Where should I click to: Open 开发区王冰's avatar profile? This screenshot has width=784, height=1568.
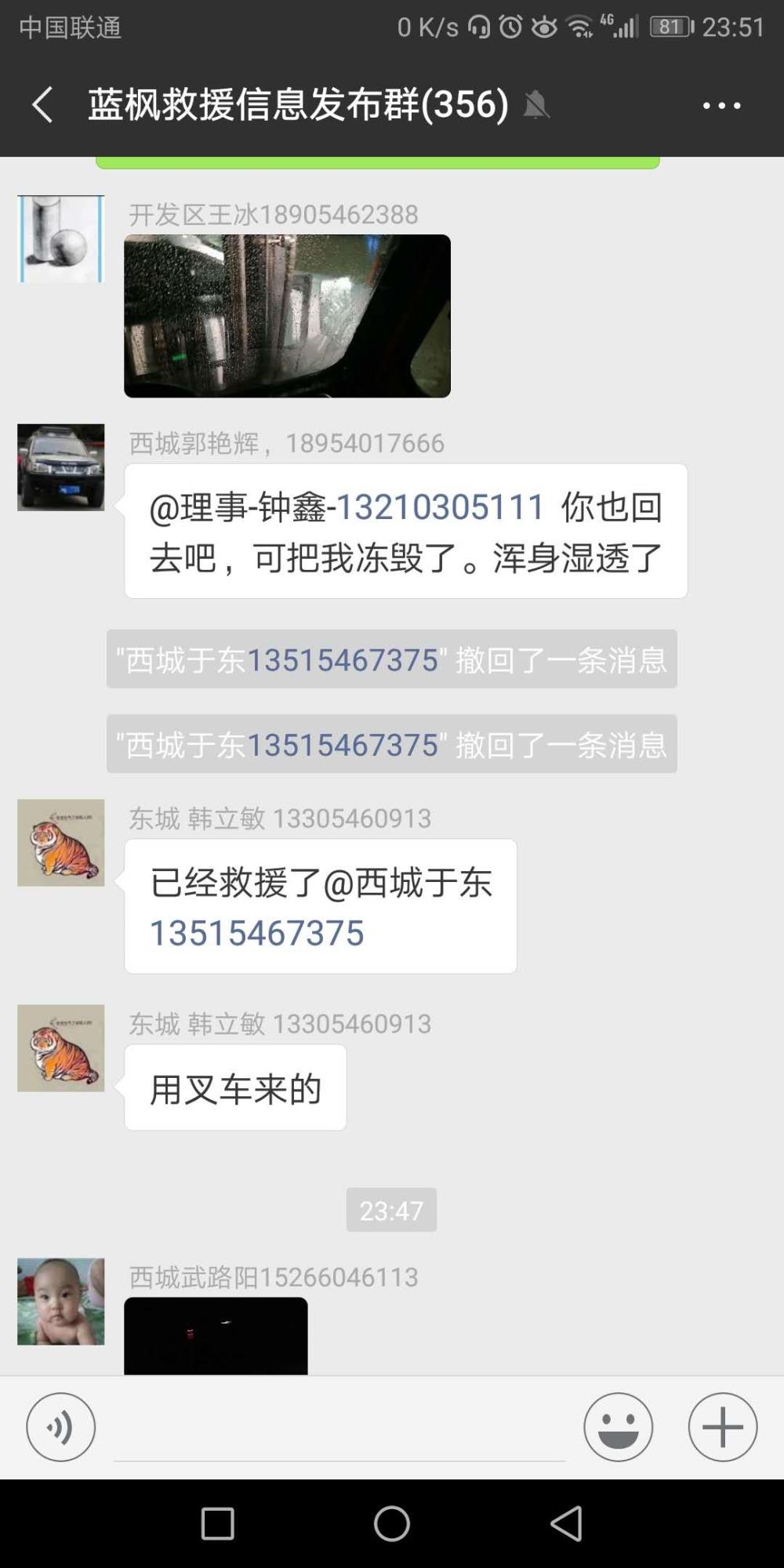click(61, 238)
